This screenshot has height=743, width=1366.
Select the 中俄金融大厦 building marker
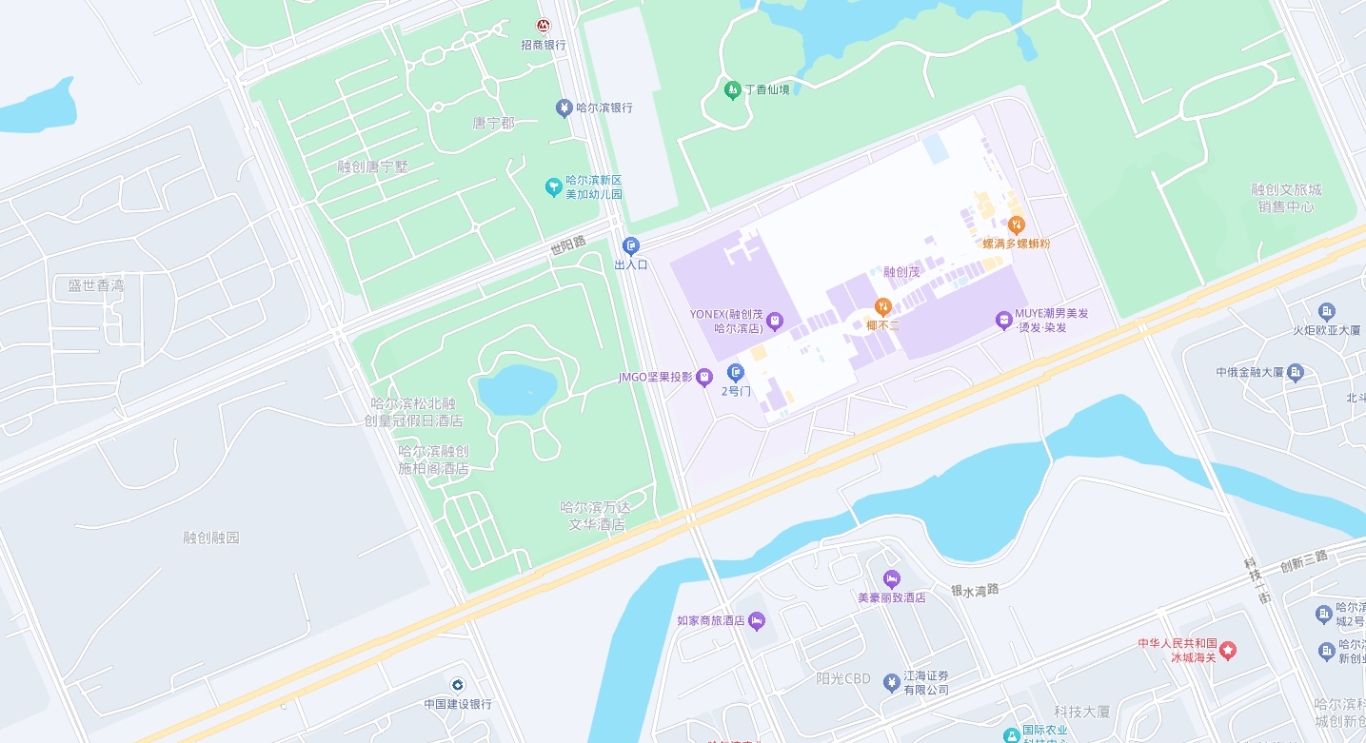[1296, 373]
